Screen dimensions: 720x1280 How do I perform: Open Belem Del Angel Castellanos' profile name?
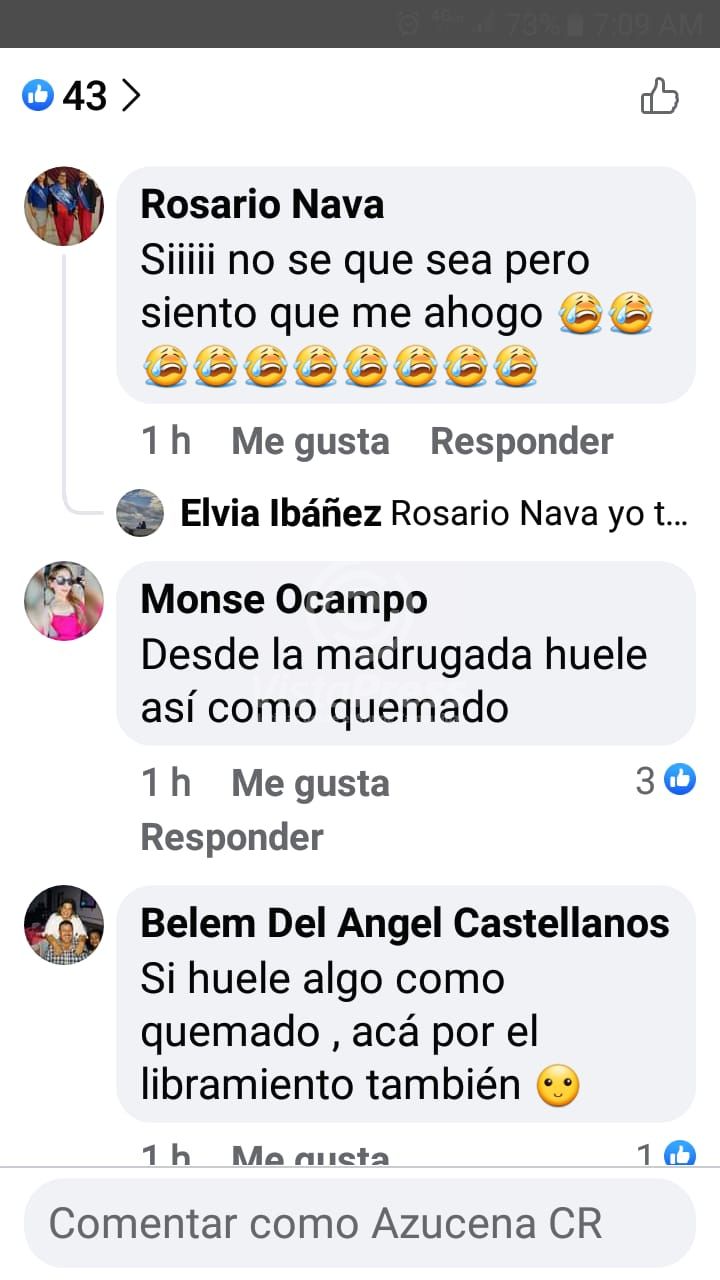click(405, 924)
